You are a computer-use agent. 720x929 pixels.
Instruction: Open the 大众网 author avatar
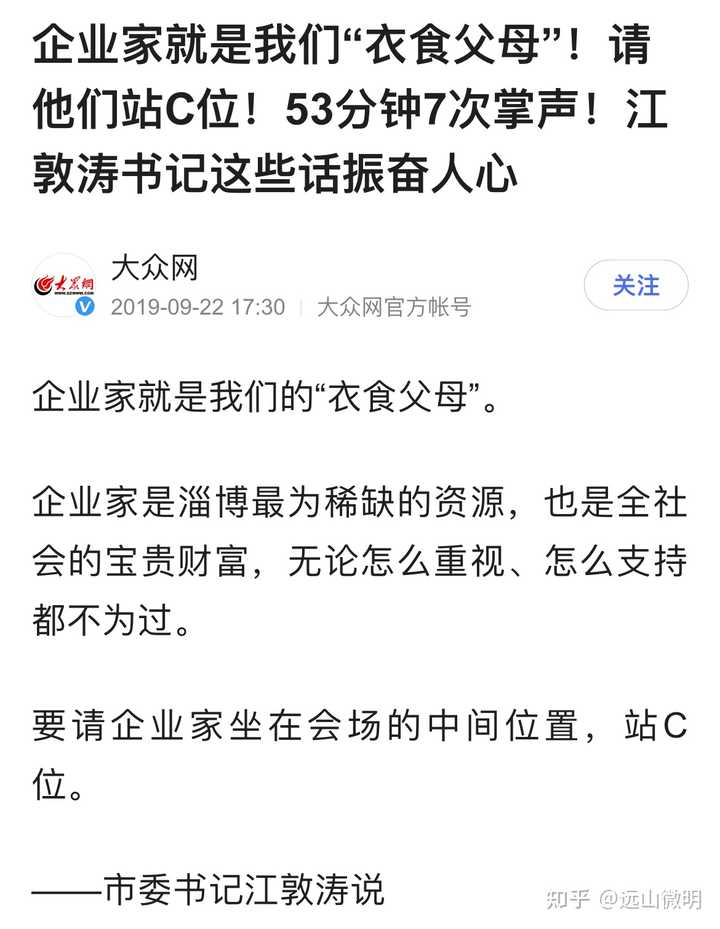[x=65, y=286]
